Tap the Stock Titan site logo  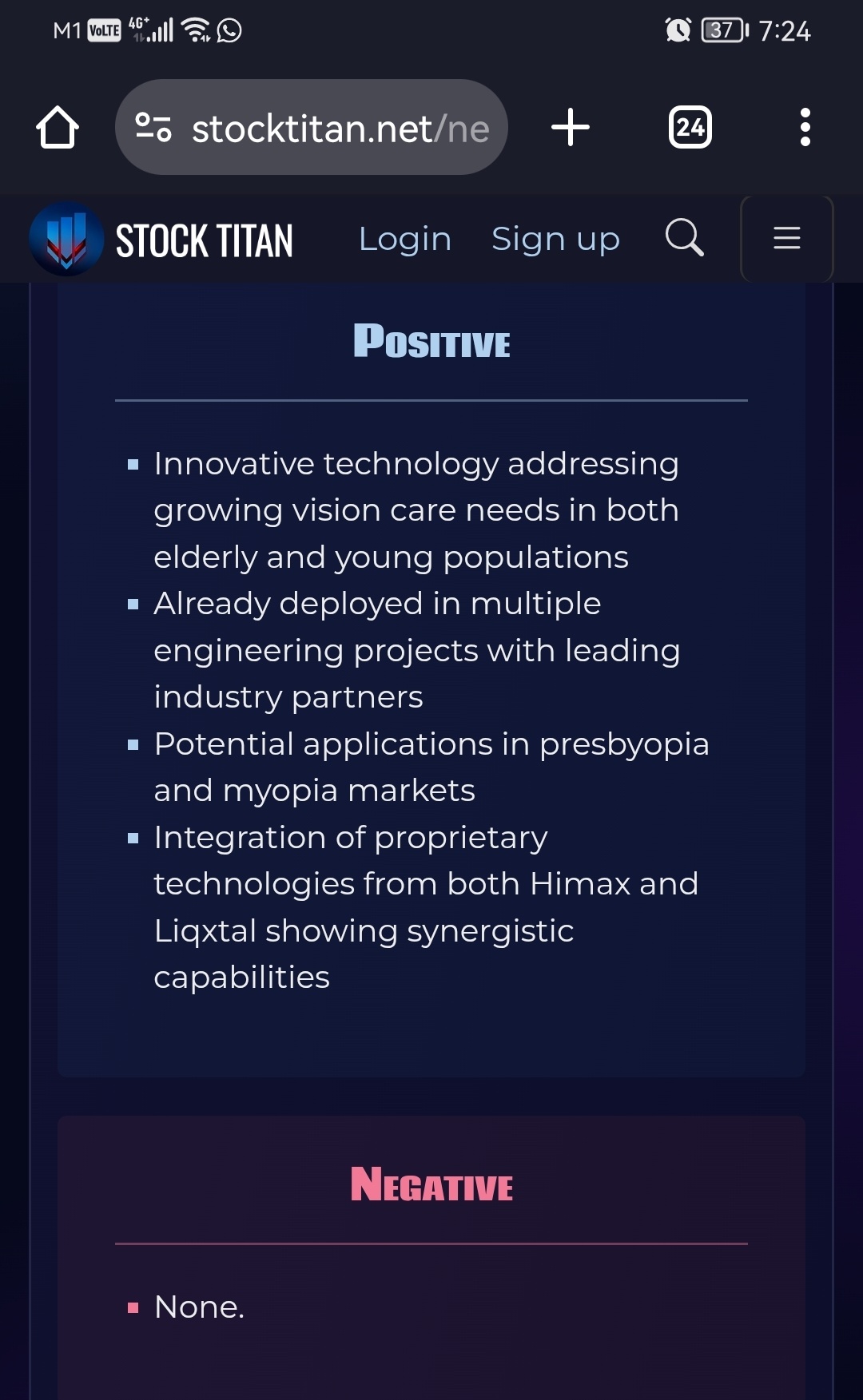click(x=161, y=239)
